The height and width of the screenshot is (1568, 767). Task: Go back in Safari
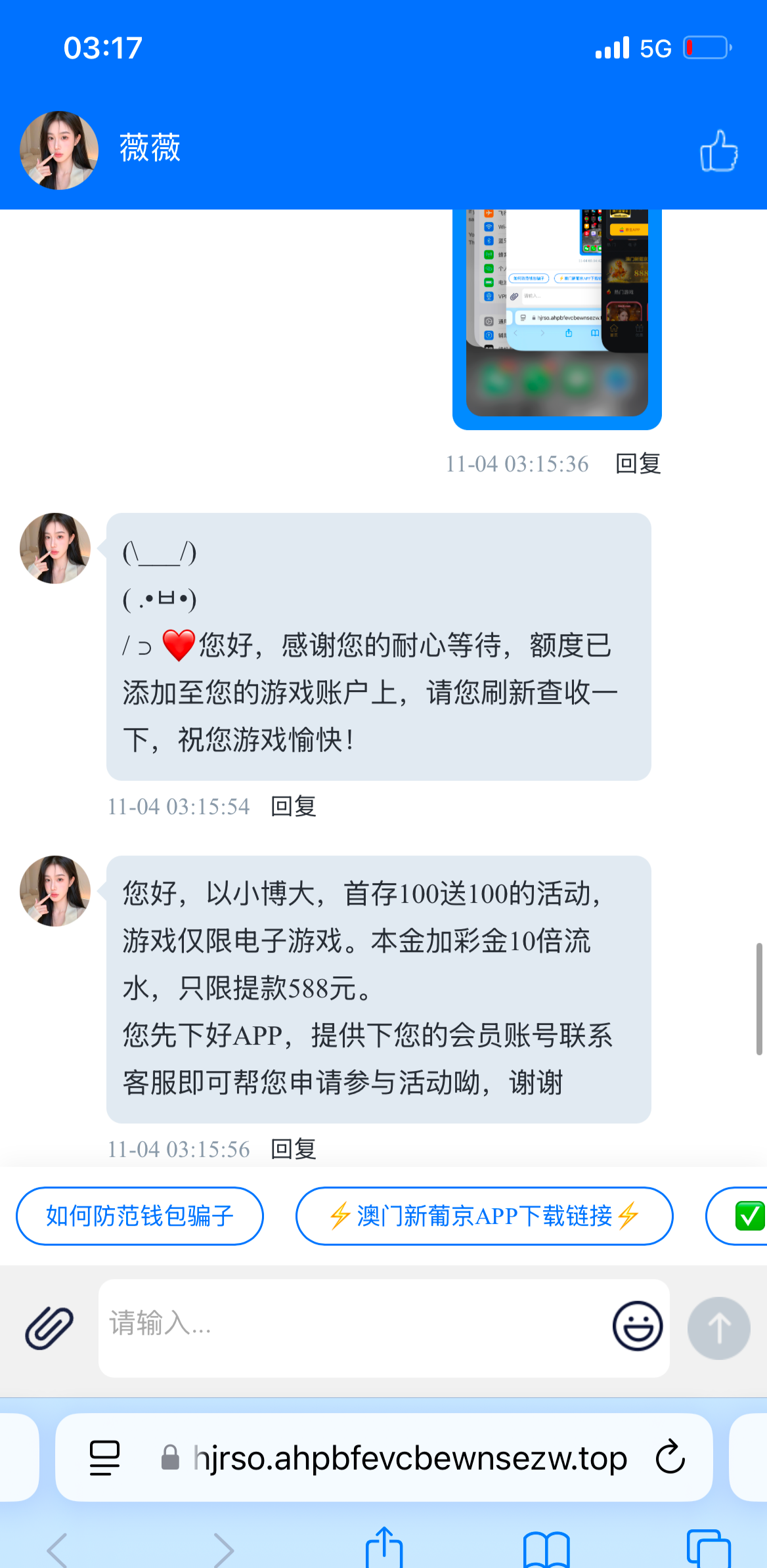click(x=58, y=1550)
